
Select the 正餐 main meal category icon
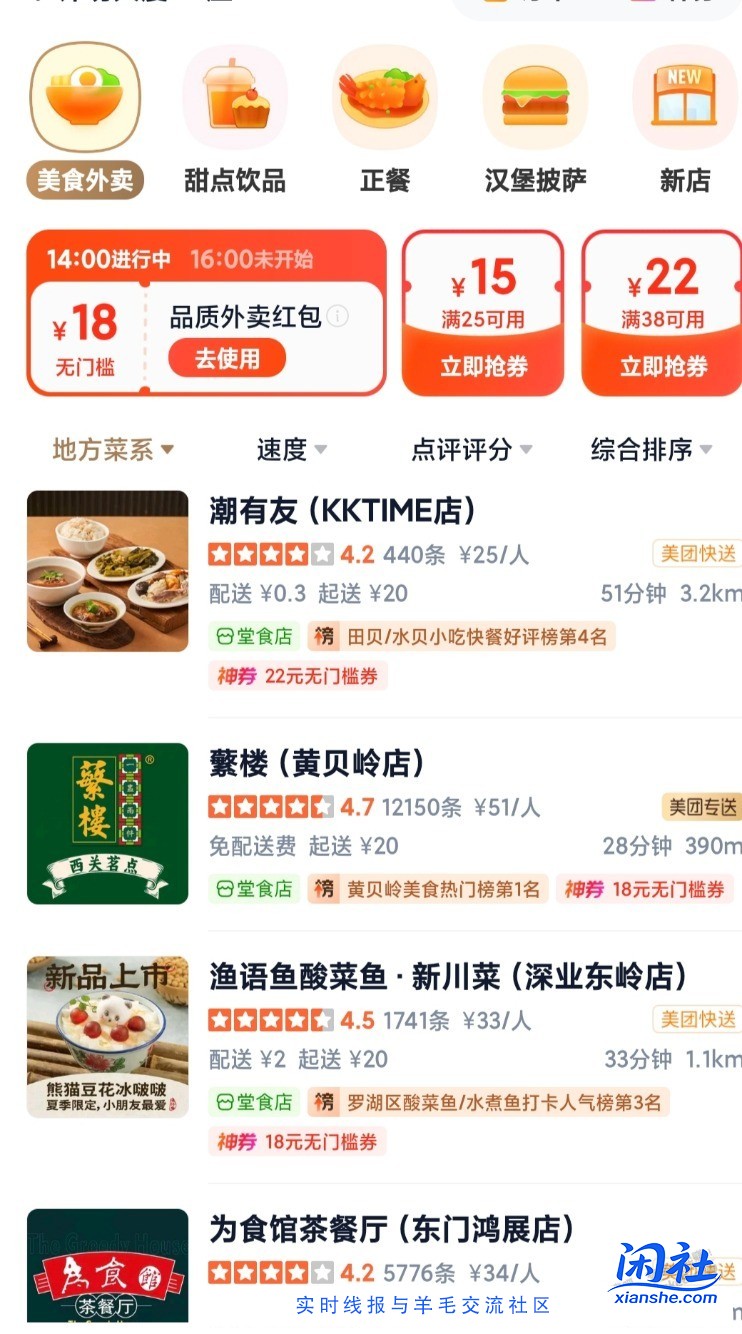384,97
